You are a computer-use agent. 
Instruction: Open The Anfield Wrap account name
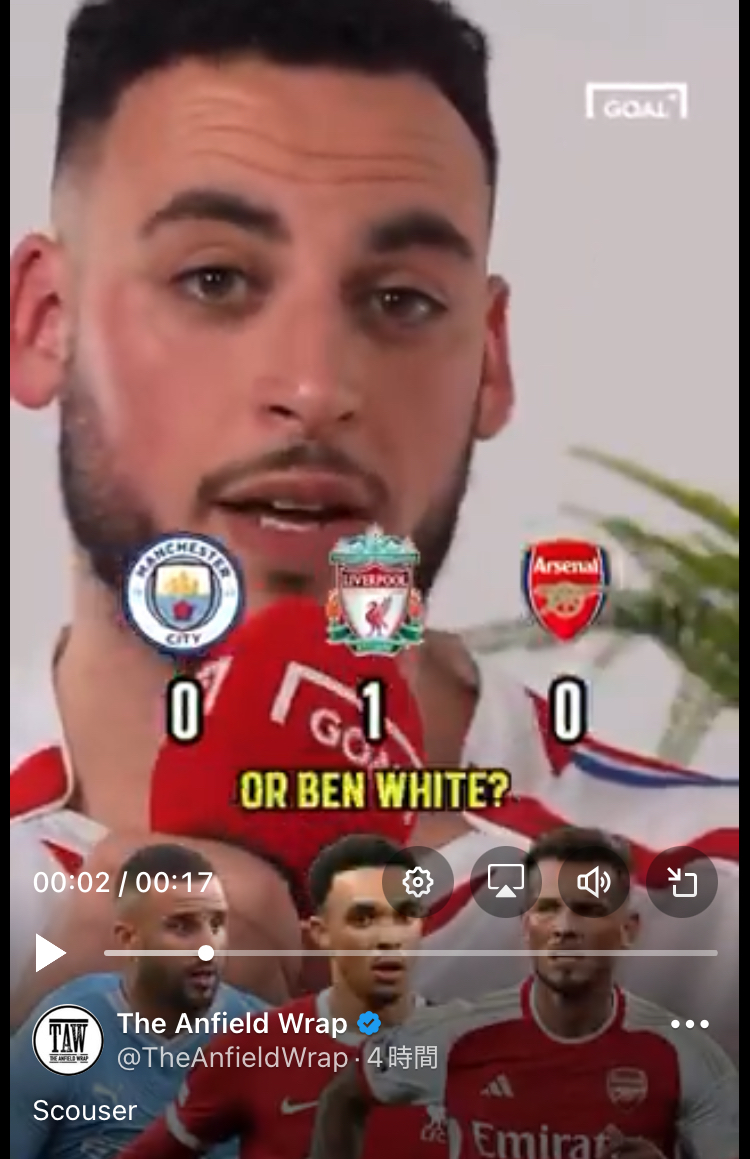coord(232,1024)
